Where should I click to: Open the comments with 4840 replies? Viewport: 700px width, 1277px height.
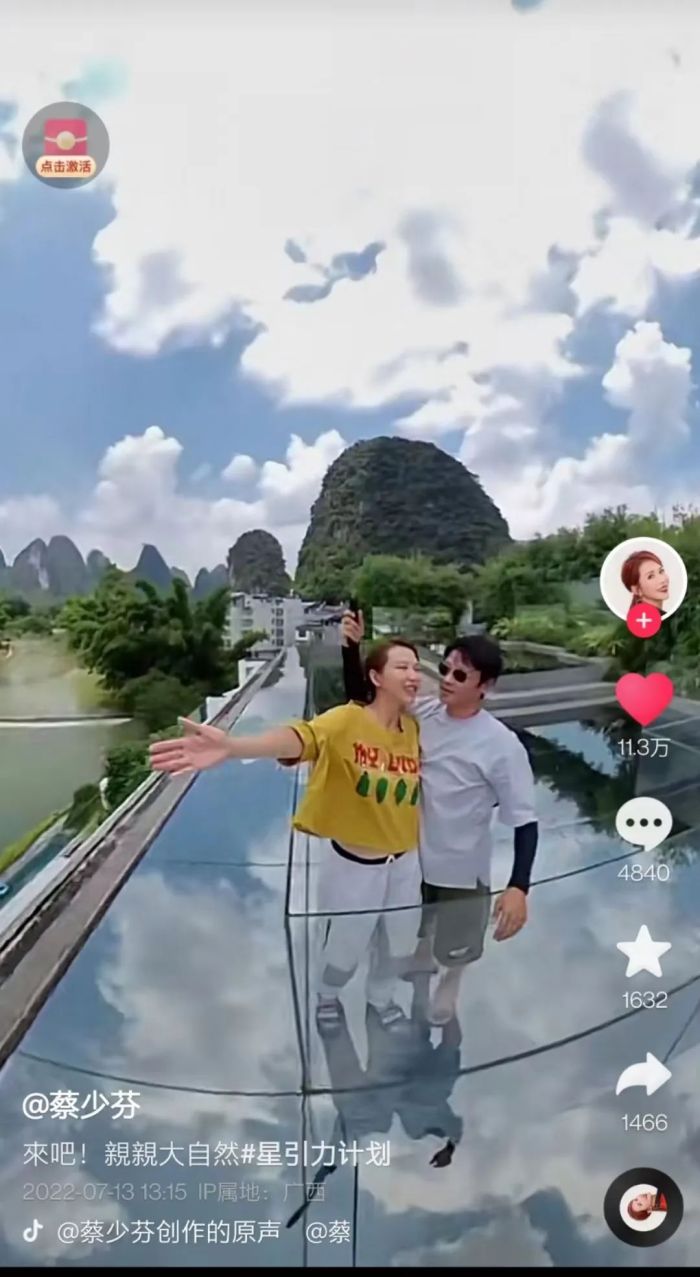tap(643, 825)
